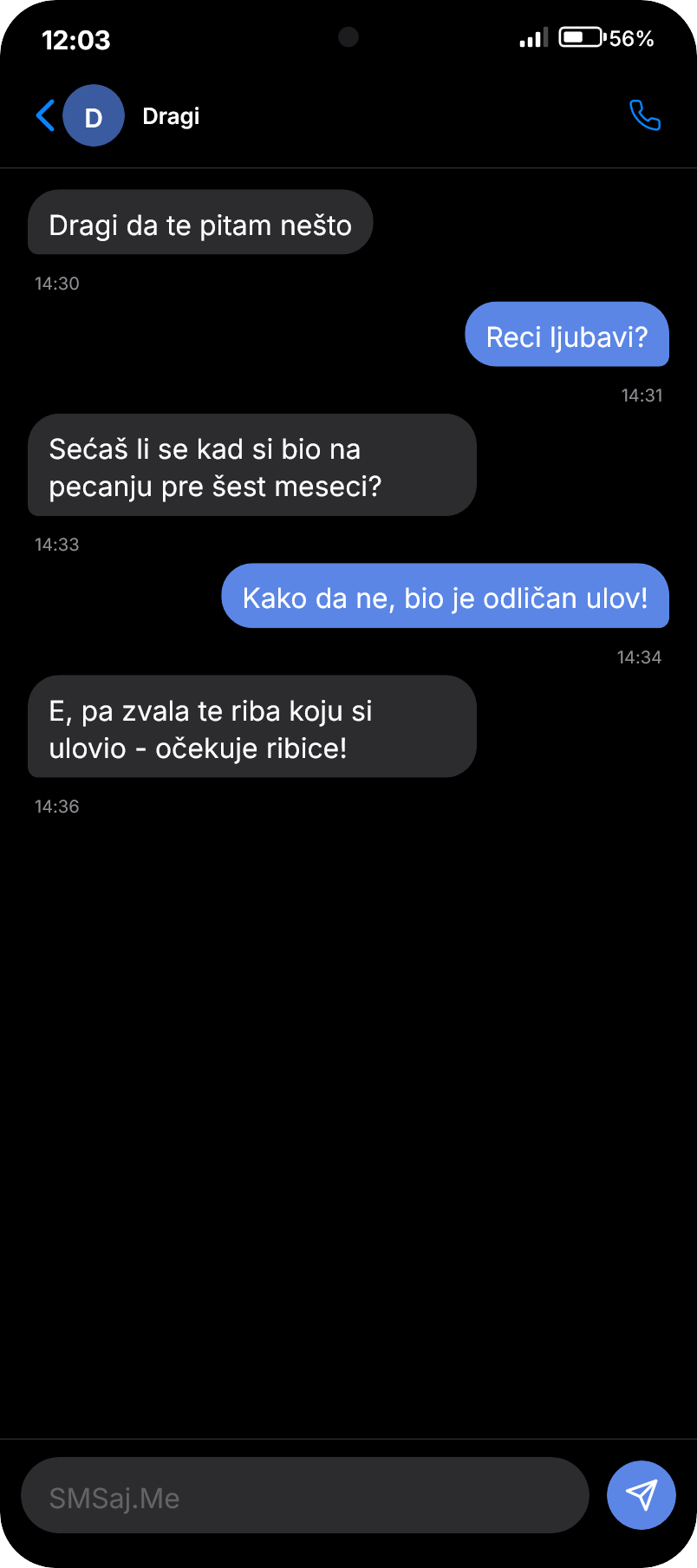Focus the SMSaj.Me message field
The width and height of the screenshot is (697, 1568).
pyautogui.click(x=303, y=1498)
